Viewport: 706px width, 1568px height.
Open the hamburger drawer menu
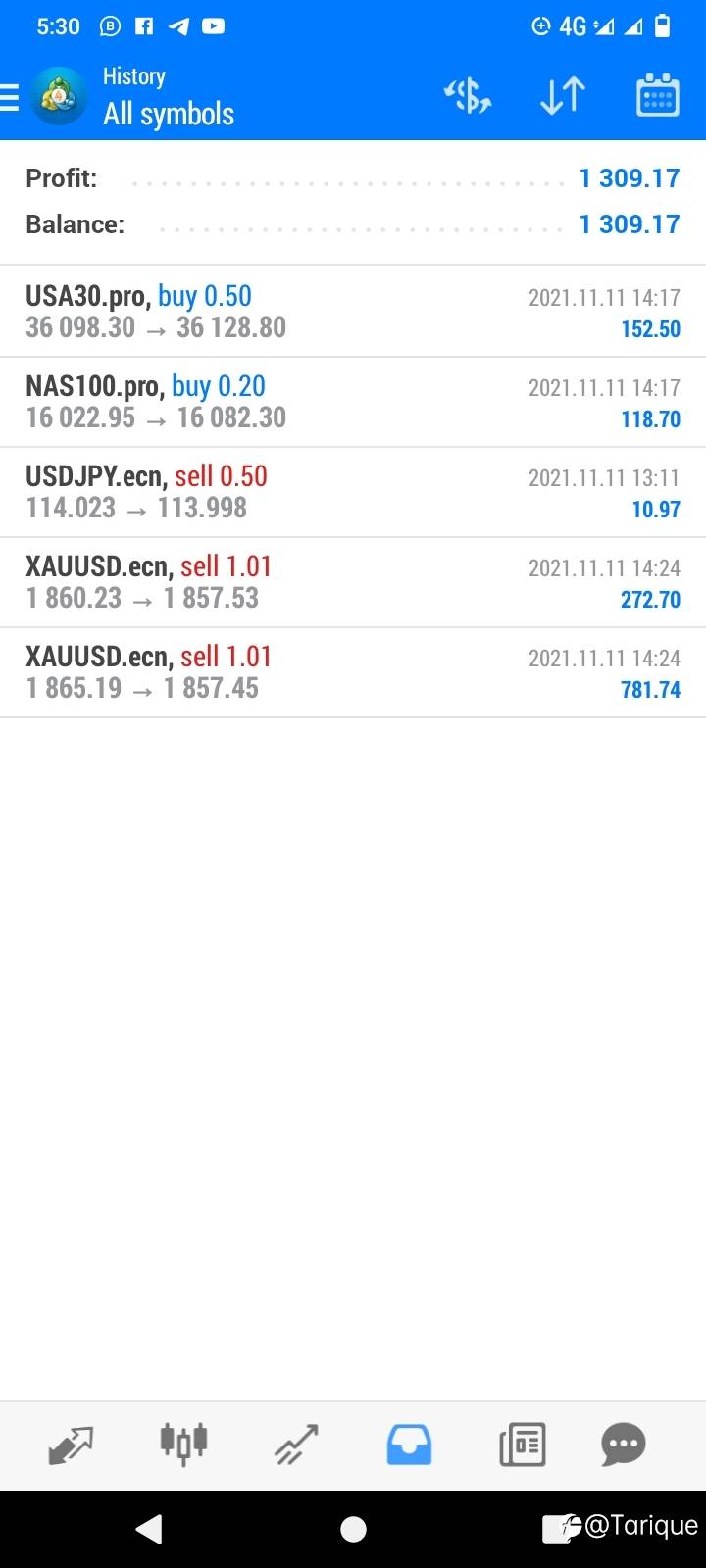[10, 97]
